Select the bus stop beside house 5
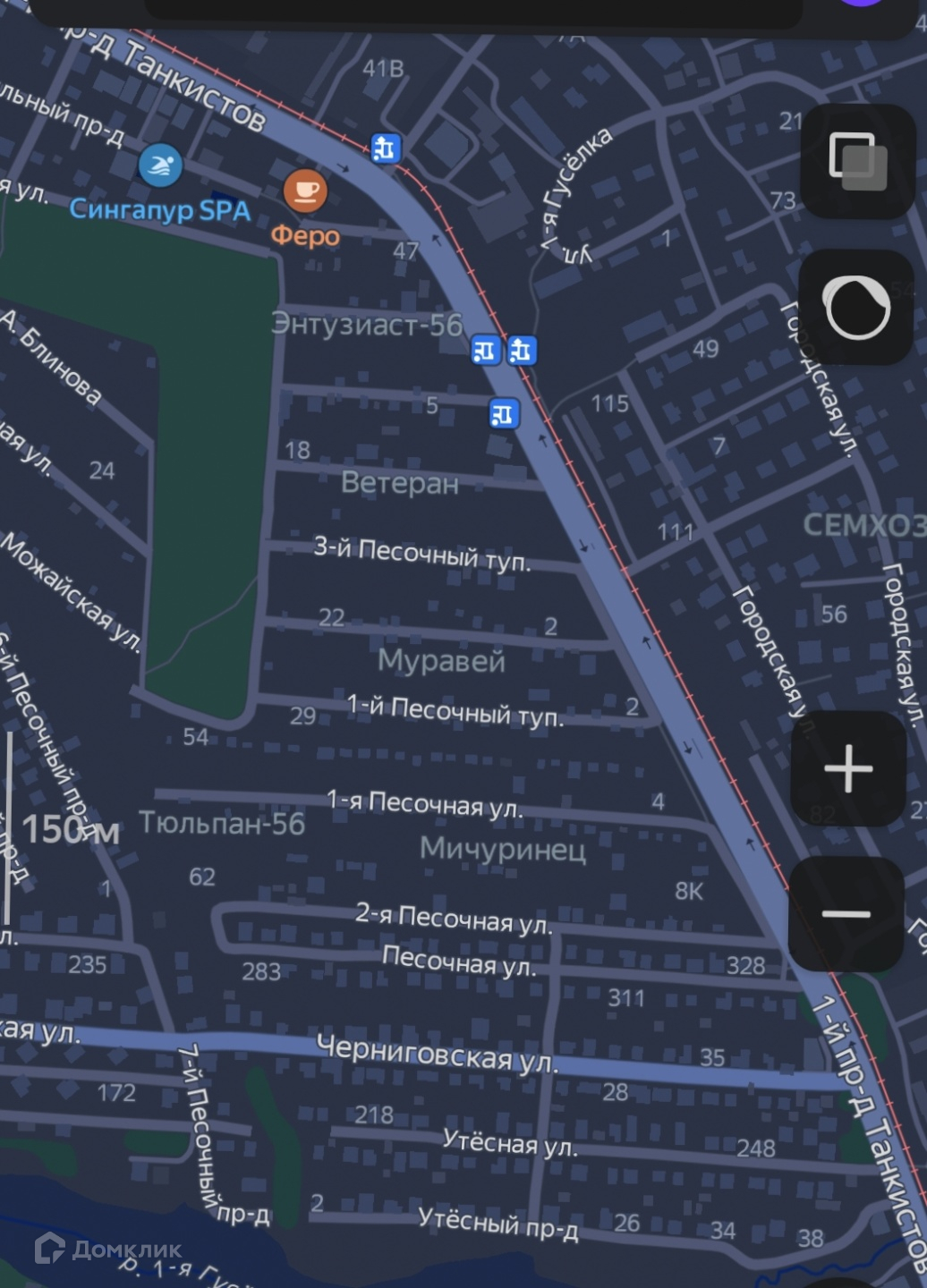This screenshot has height=1288, width=927. 504,413
